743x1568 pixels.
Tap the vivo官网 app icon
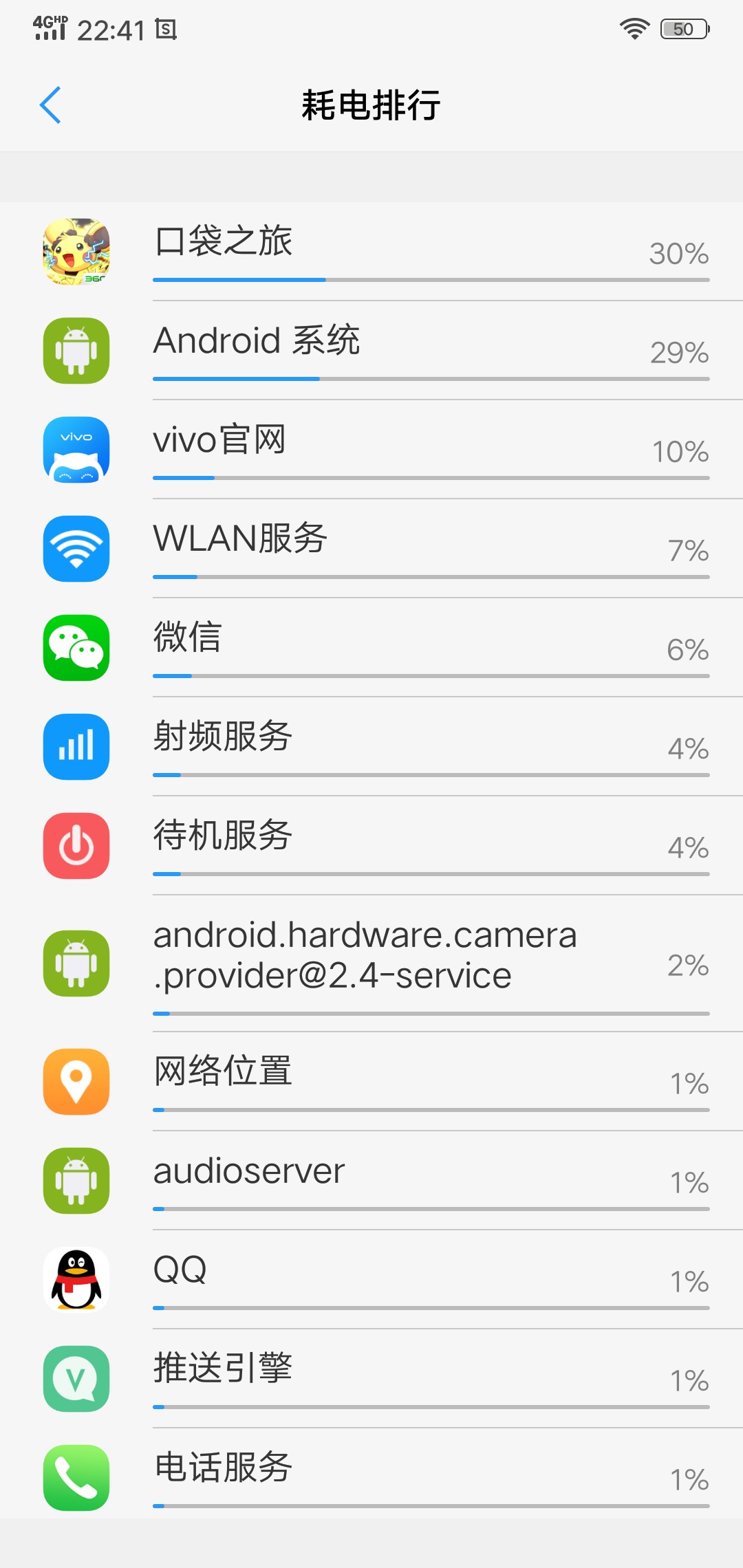coord(76,450)
